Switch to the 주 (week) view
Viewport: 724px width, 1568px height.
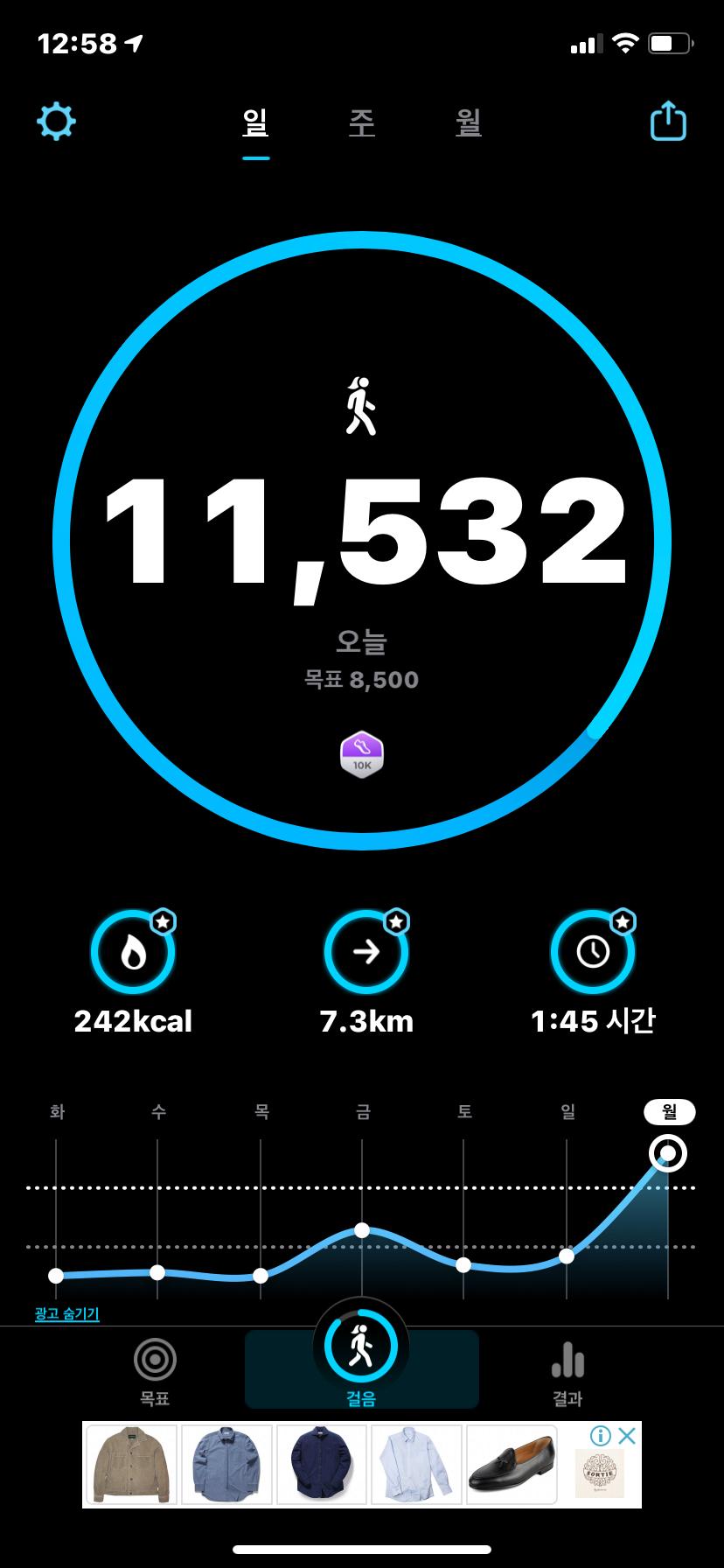click(361, 123)
